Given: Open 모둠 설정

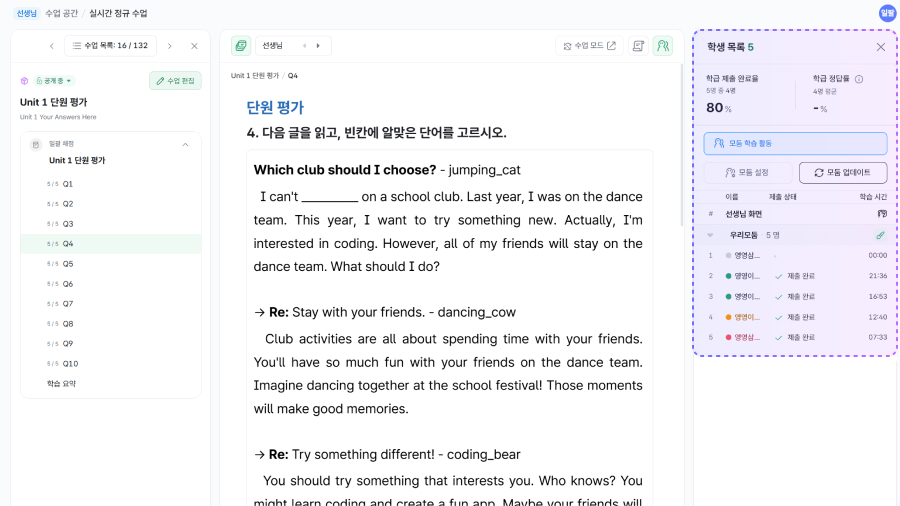Looking at the screenshot, I should [748, 172].
